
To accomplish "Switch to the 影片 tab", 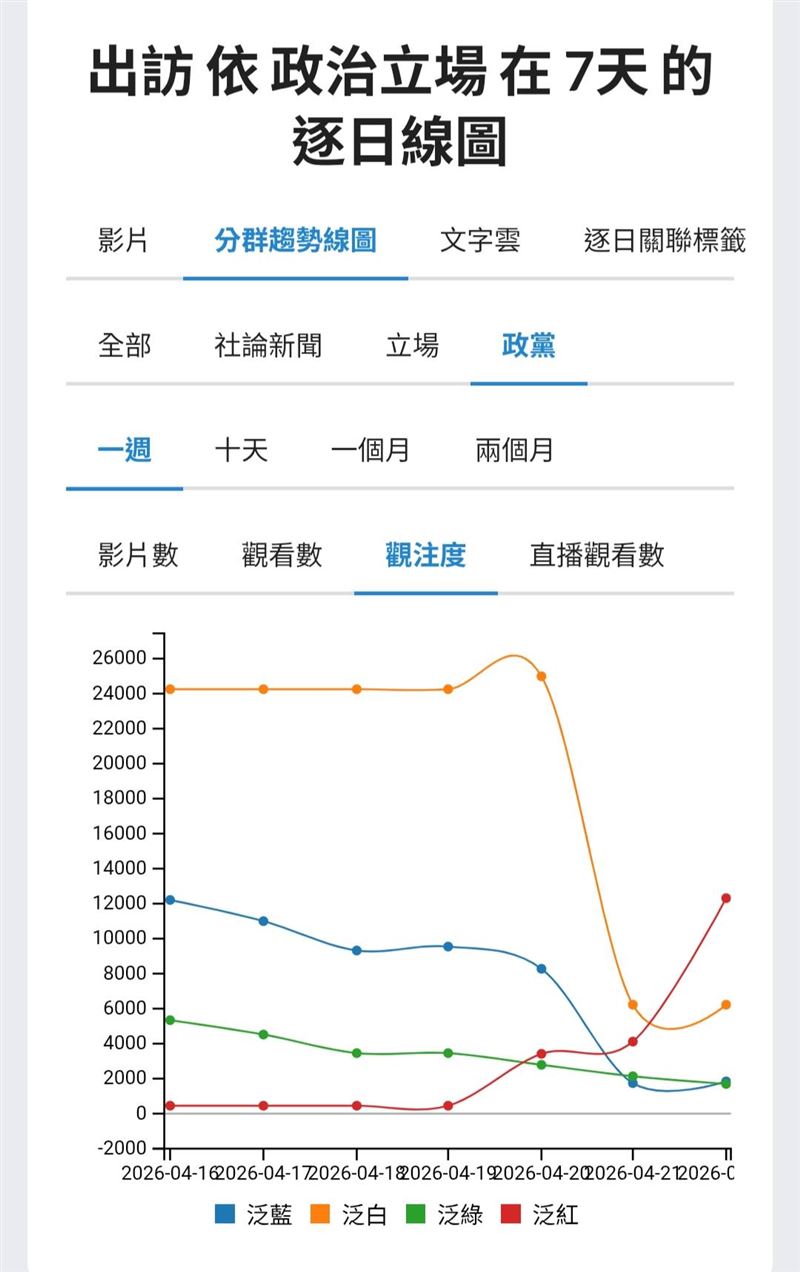I will tap(124, 241).
